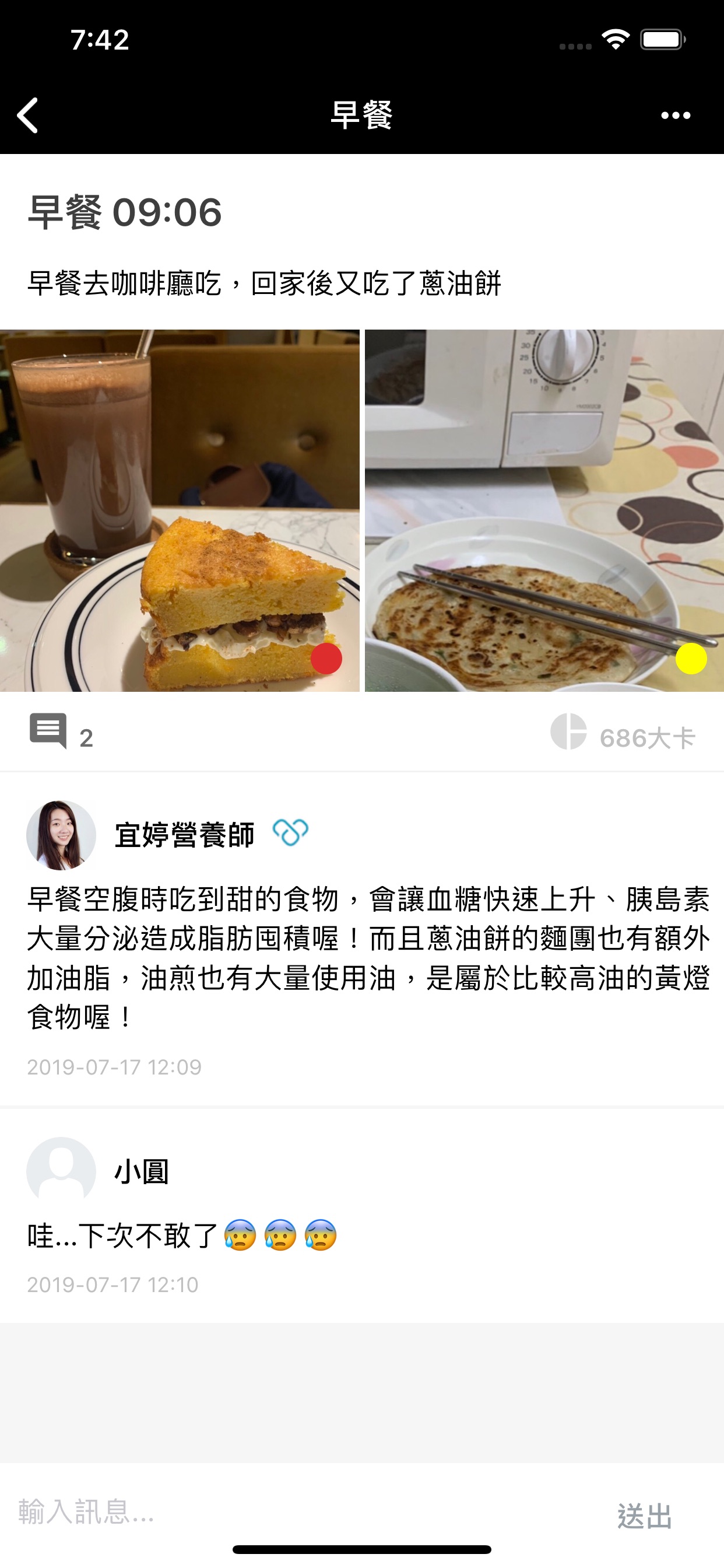Open the three-dot overflow menu
The image size is (724, 1568).
(676, 115)
